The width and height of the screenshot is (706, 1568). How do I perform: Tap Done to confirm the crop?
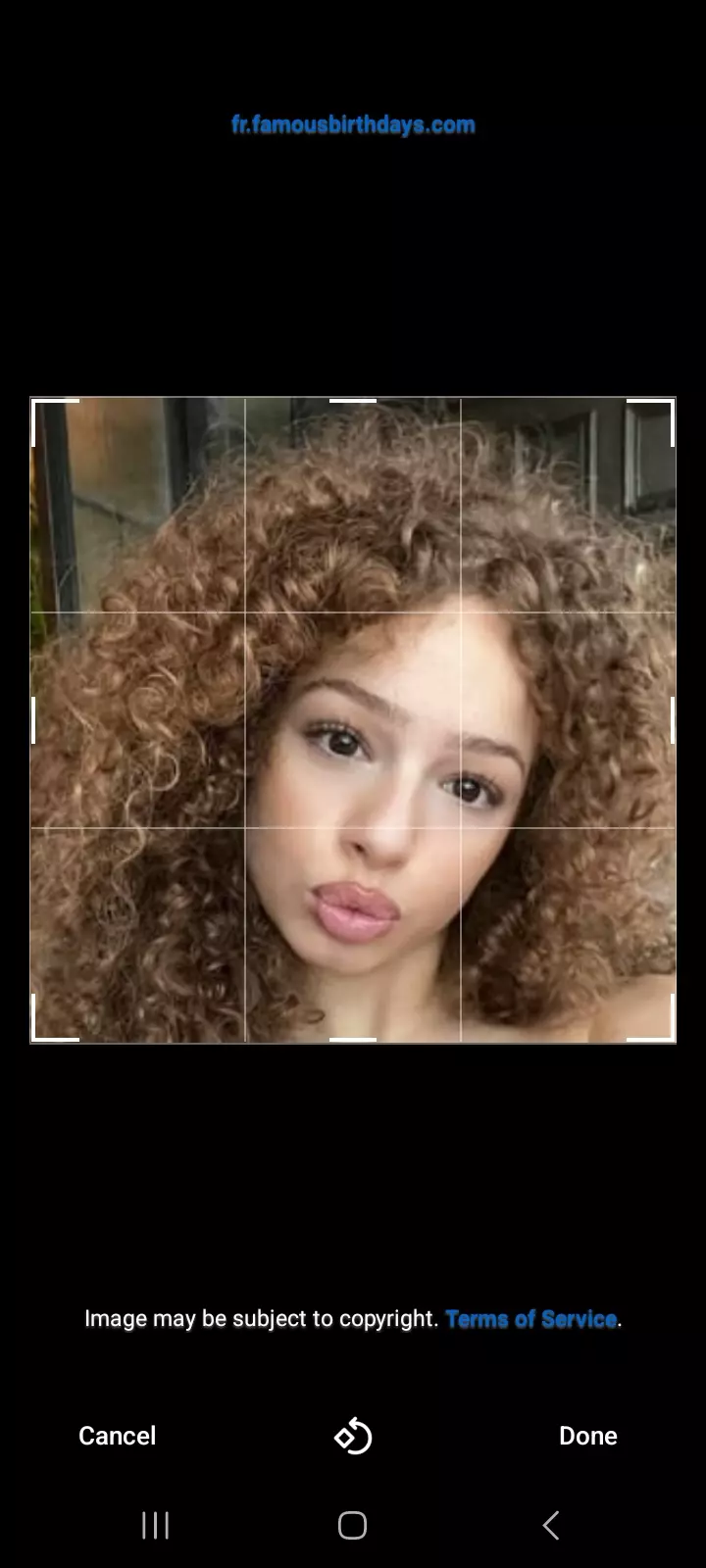coord(587,1436)
